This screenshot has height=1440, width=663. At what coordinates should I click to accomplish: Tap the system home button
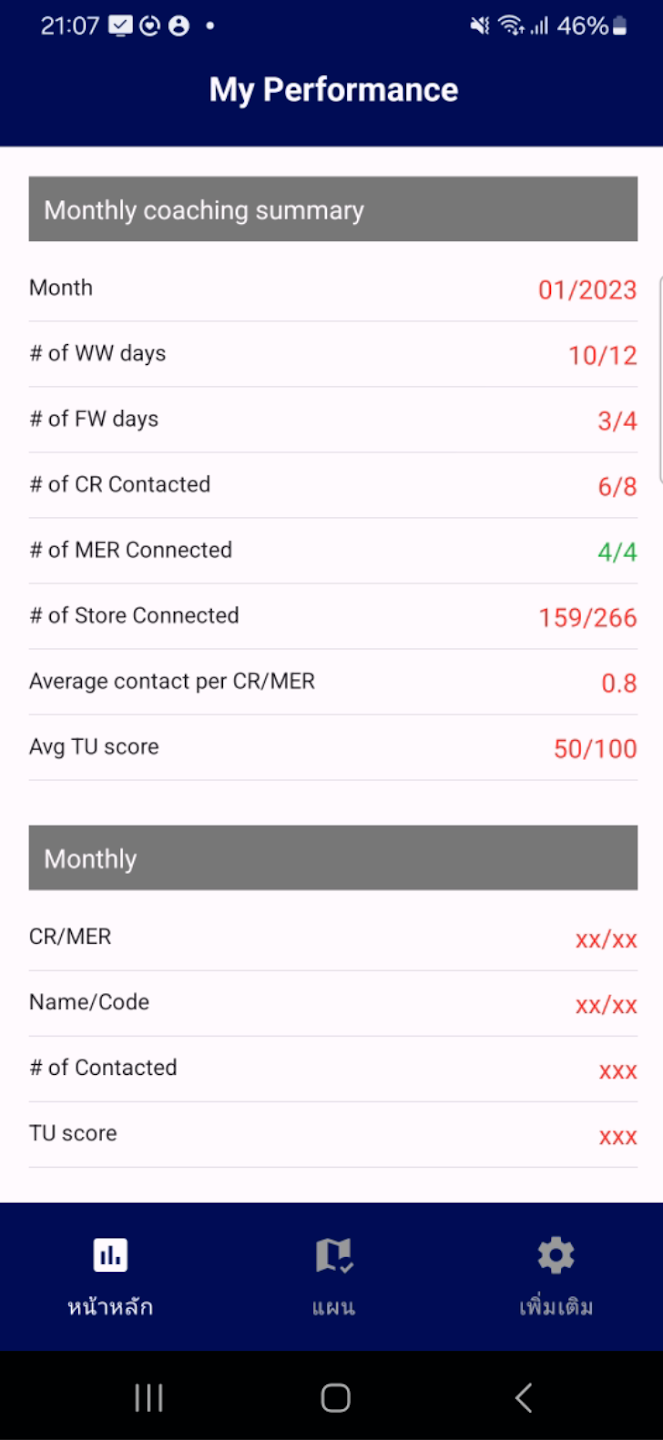(335, 1397)
